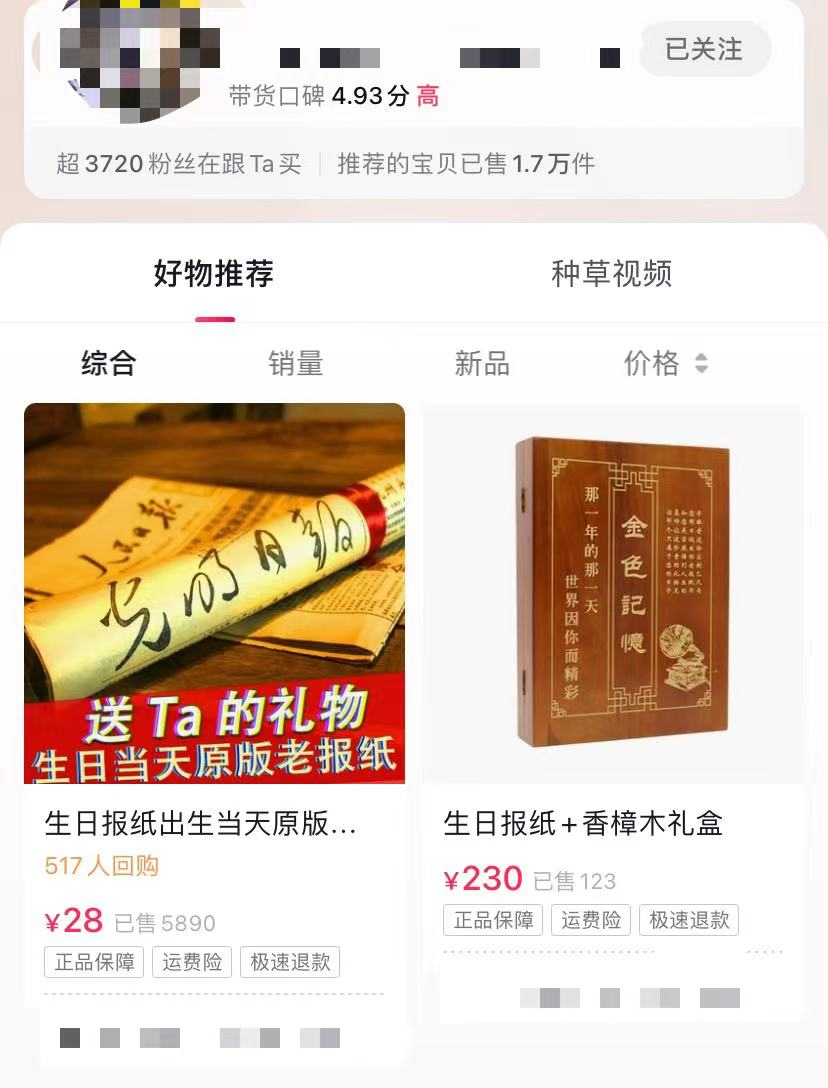828x1088 pixels.
Task: Open the blurred profile avatar
Action: click(x=140, y=58)
